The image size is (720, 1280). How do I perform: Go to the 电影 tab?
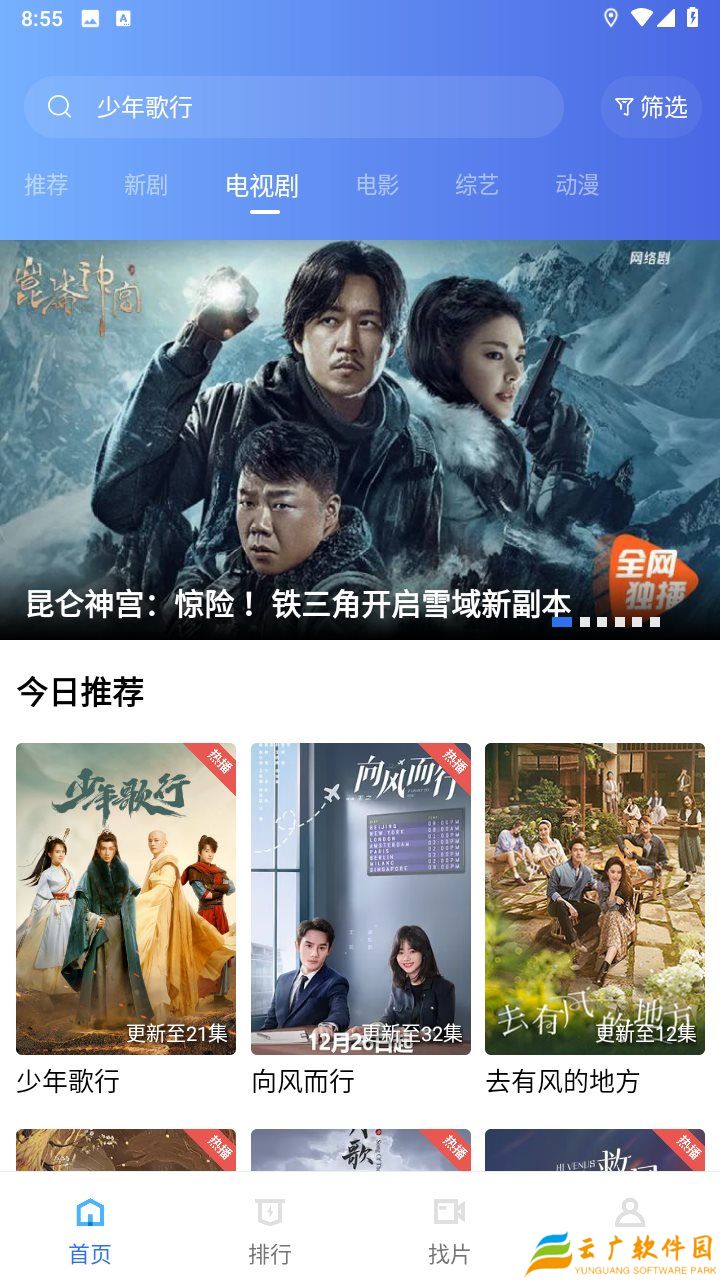tap(377, 185)
